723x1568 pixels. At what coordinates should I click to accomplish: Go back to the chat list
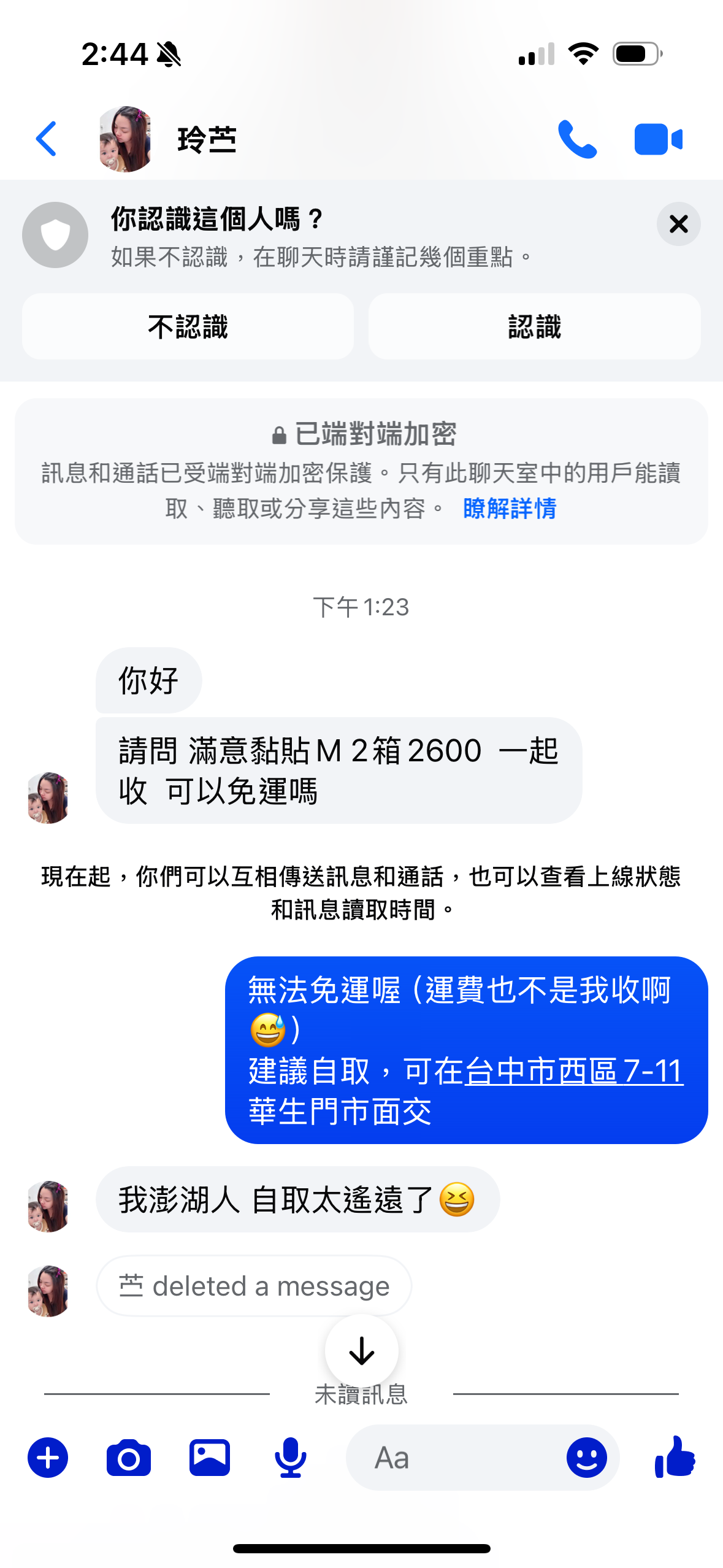coord(47,139)
